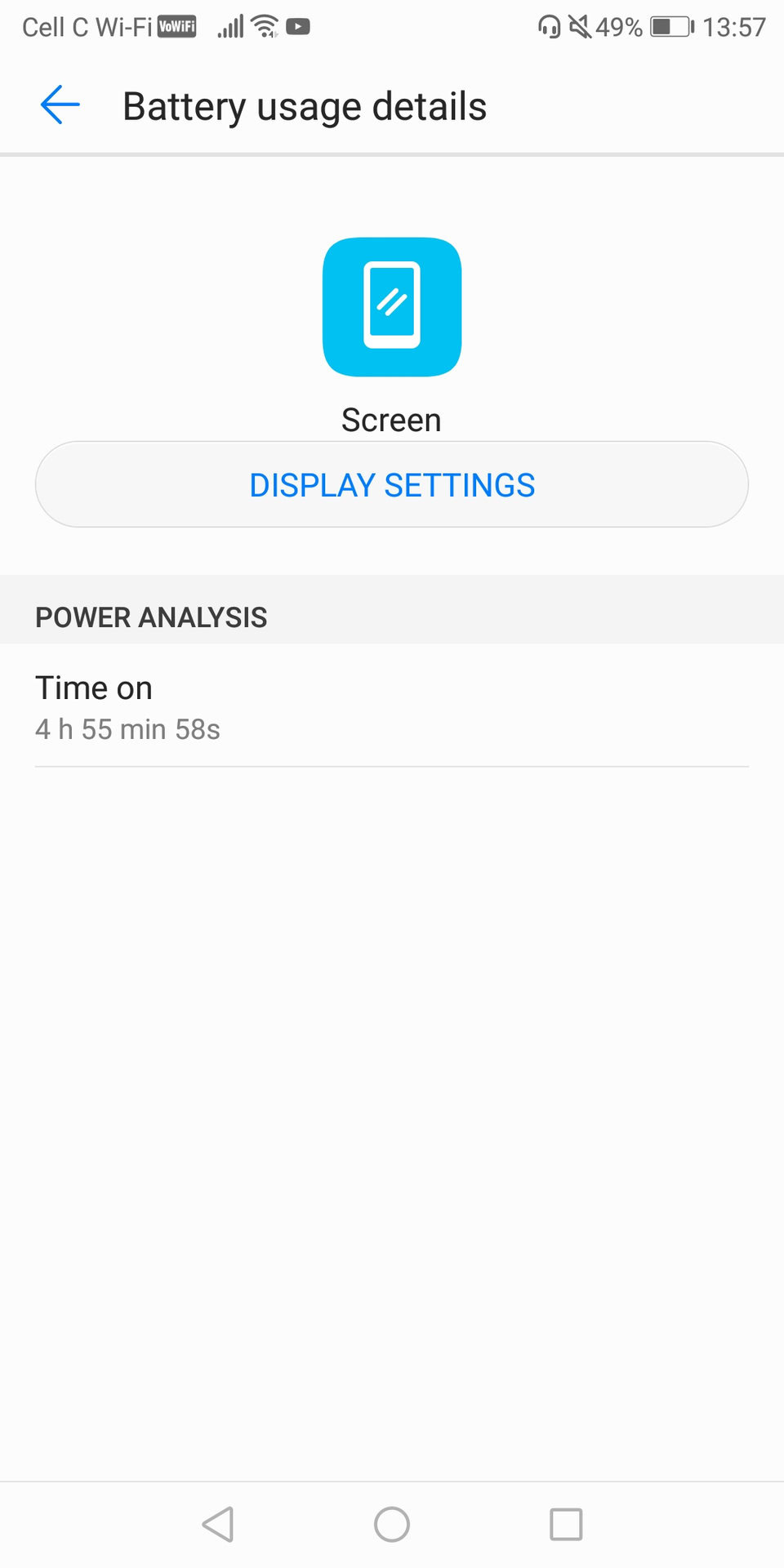This screenshot has height=1568, width=784.
Task: Tap the system home button
Action: pos(392,1524)
